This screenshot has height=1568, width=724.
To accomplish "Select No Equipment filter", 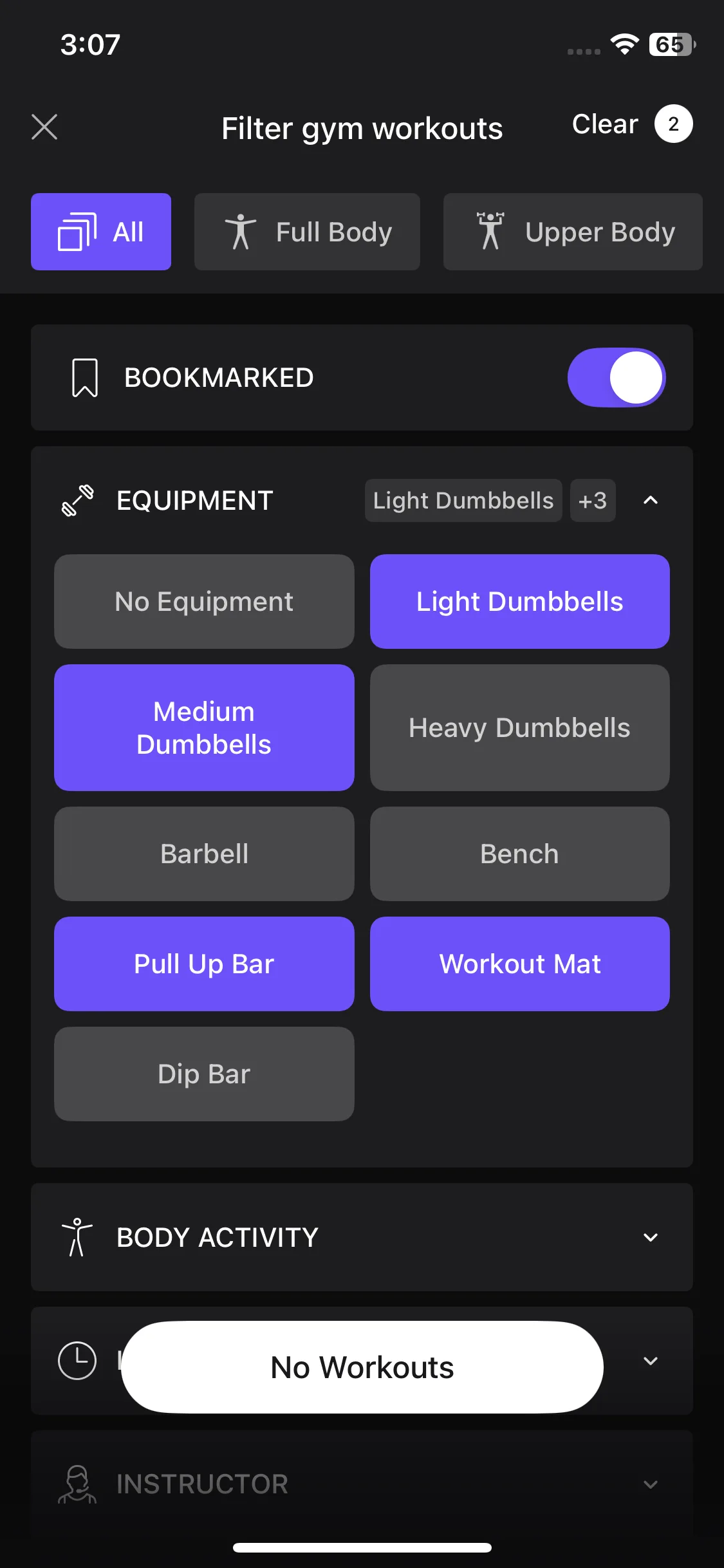I will coord(204,601).
